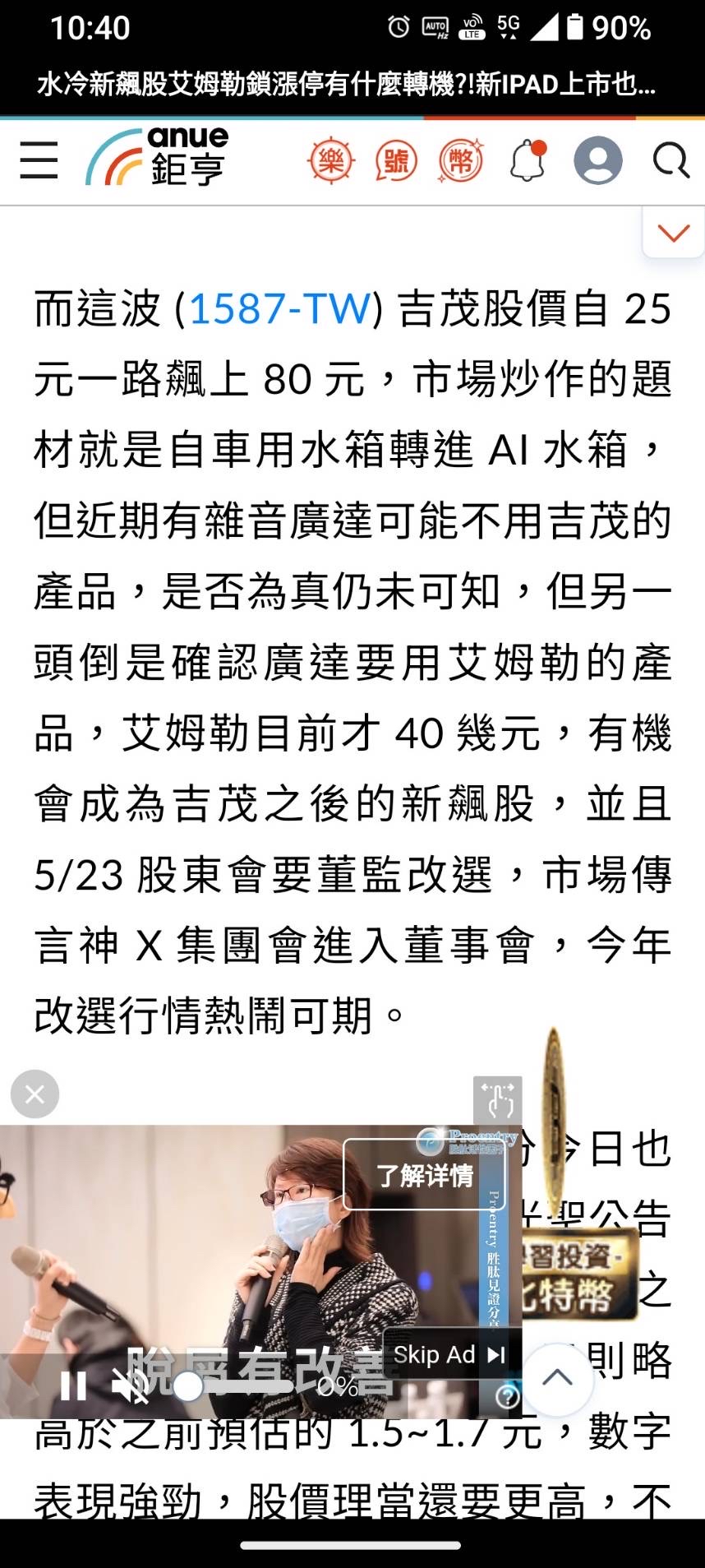Pause the ad video
705x1568 pixels.
point(73,1386)
